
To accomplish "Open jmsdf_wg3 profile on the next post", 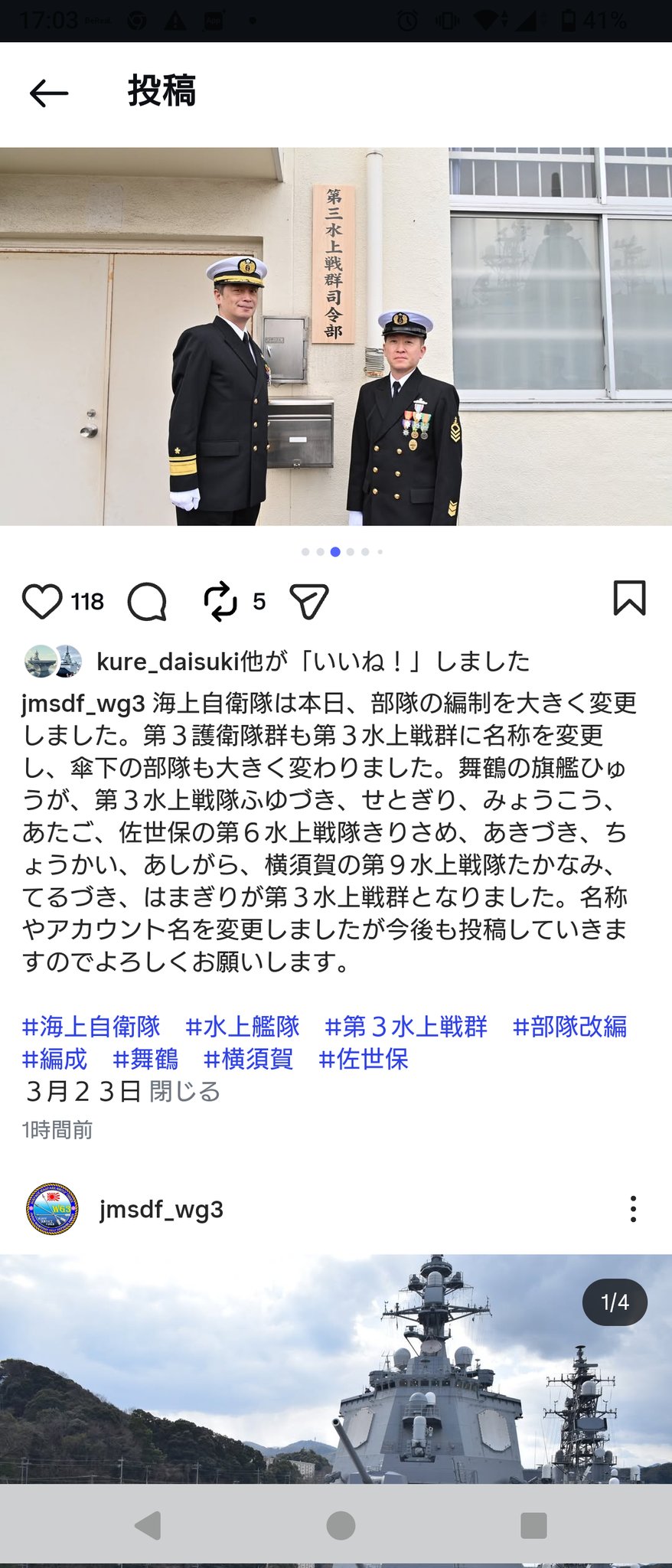I will tap(161, 1210).
